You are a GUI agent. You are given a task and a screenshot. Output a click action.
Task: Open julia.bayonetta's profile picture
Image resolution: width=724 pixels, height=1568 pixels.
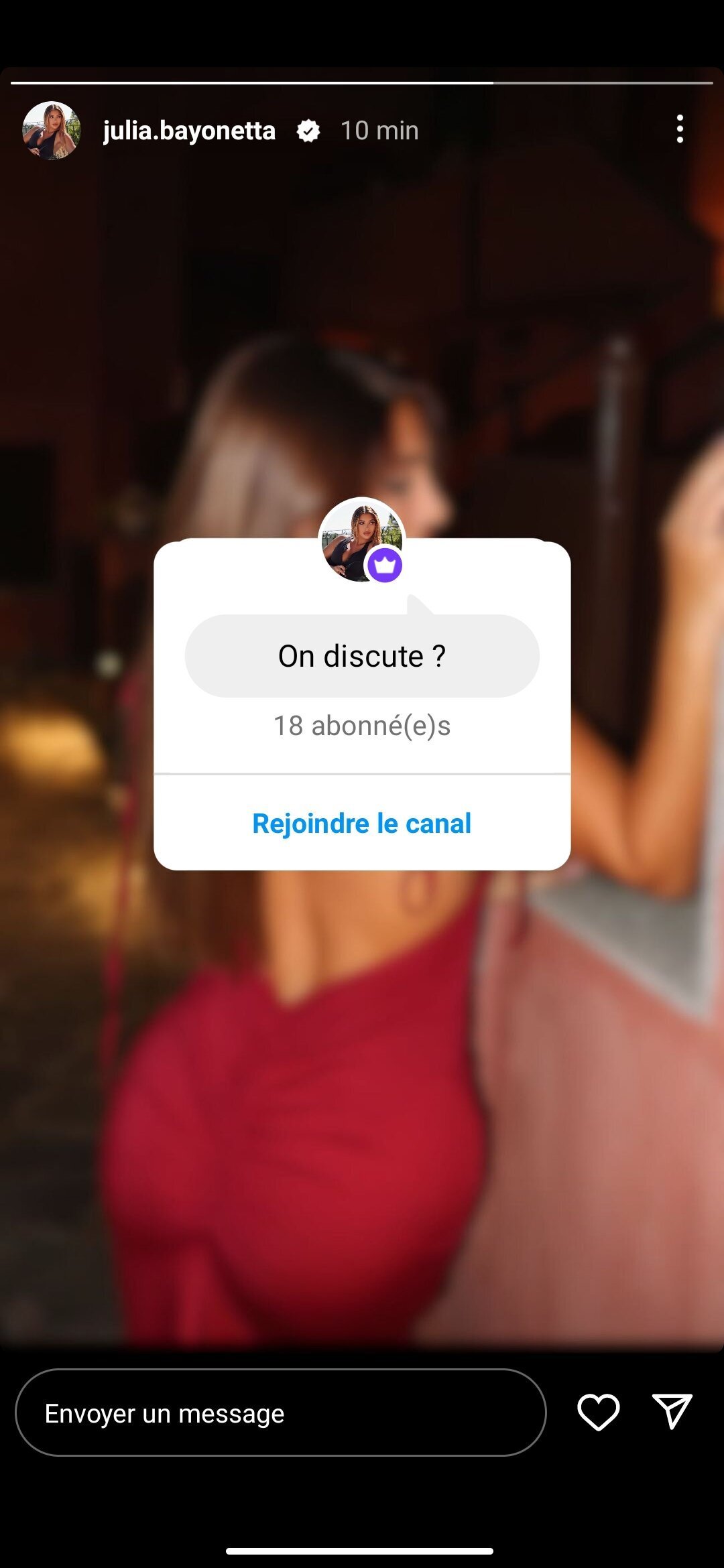point(52,130)
